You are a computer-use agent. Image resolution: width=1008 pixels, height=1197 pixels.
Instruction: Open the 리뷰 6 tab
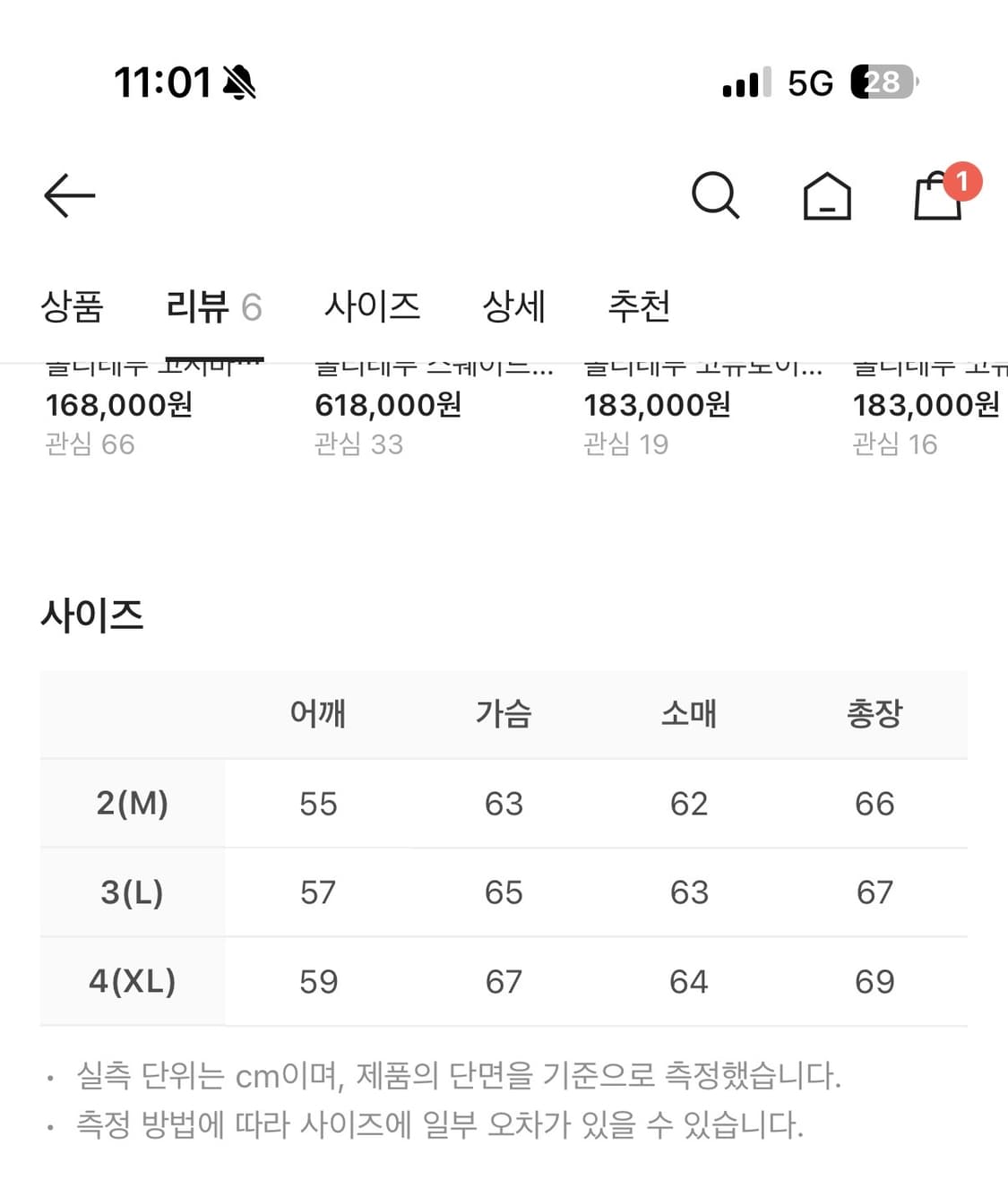coord(213,306)
